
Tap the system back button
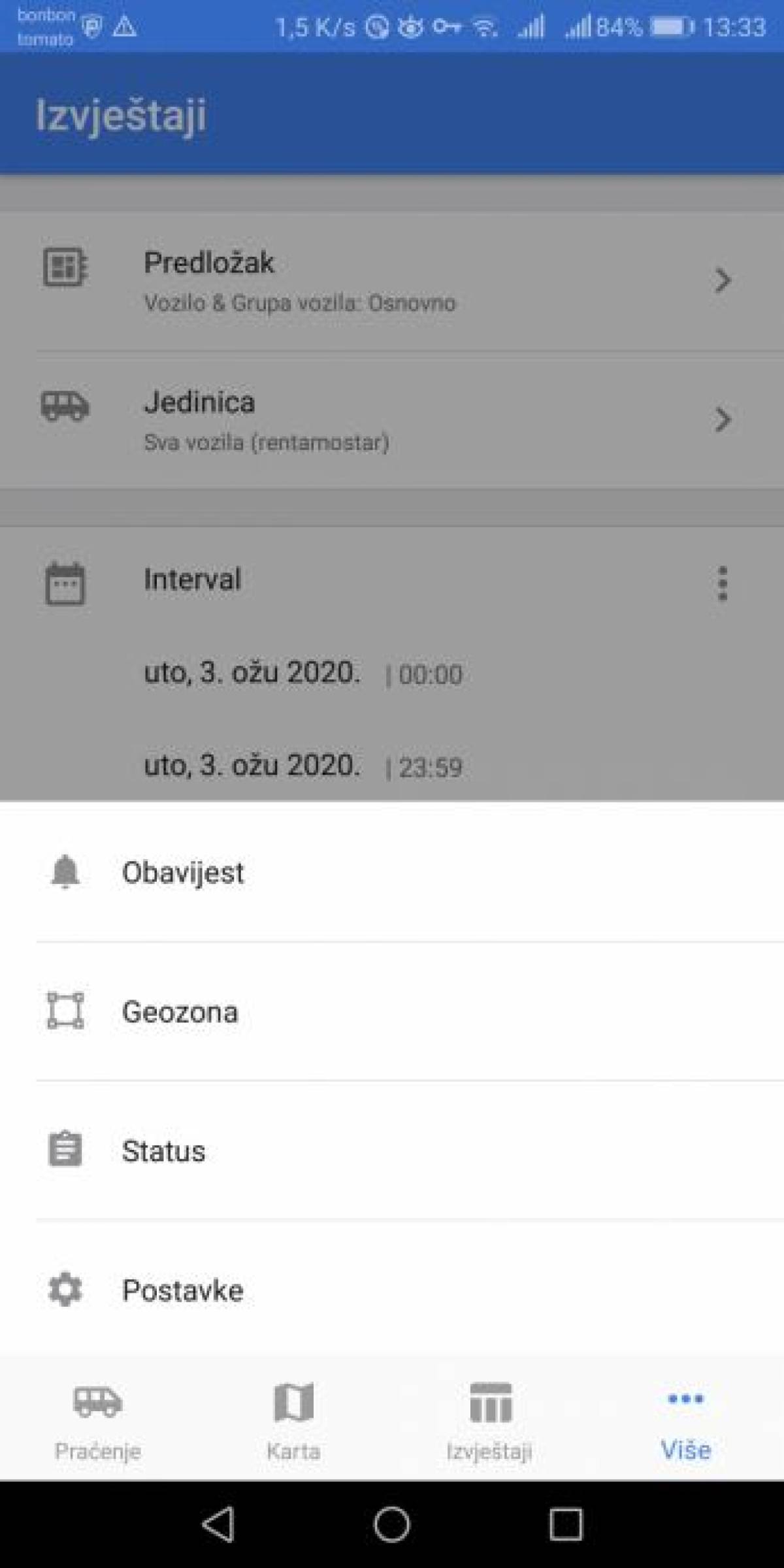click(218, 1524)
